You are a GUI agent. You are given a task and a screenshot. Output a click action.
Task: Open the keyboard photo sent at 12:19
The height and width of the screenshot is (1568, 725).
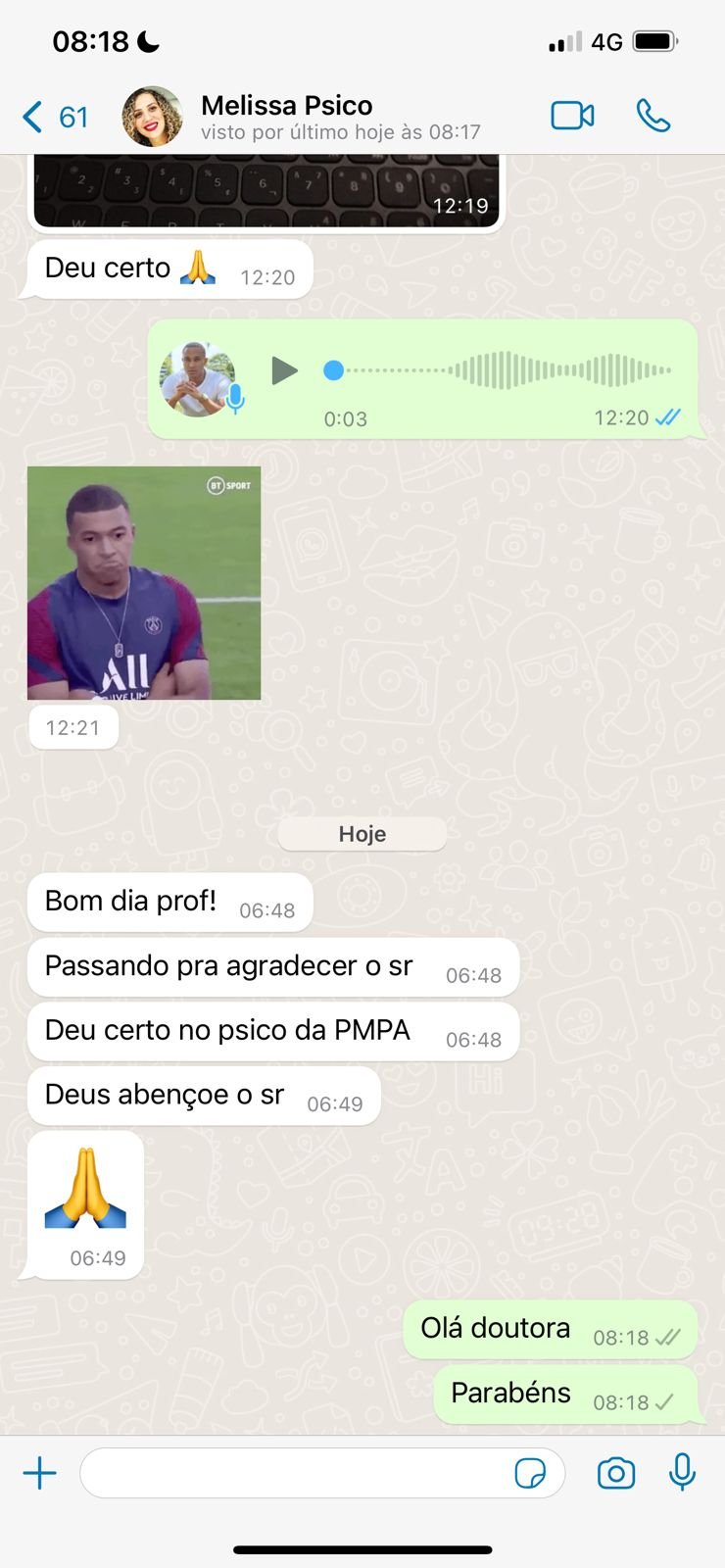[x=266, y=191]
